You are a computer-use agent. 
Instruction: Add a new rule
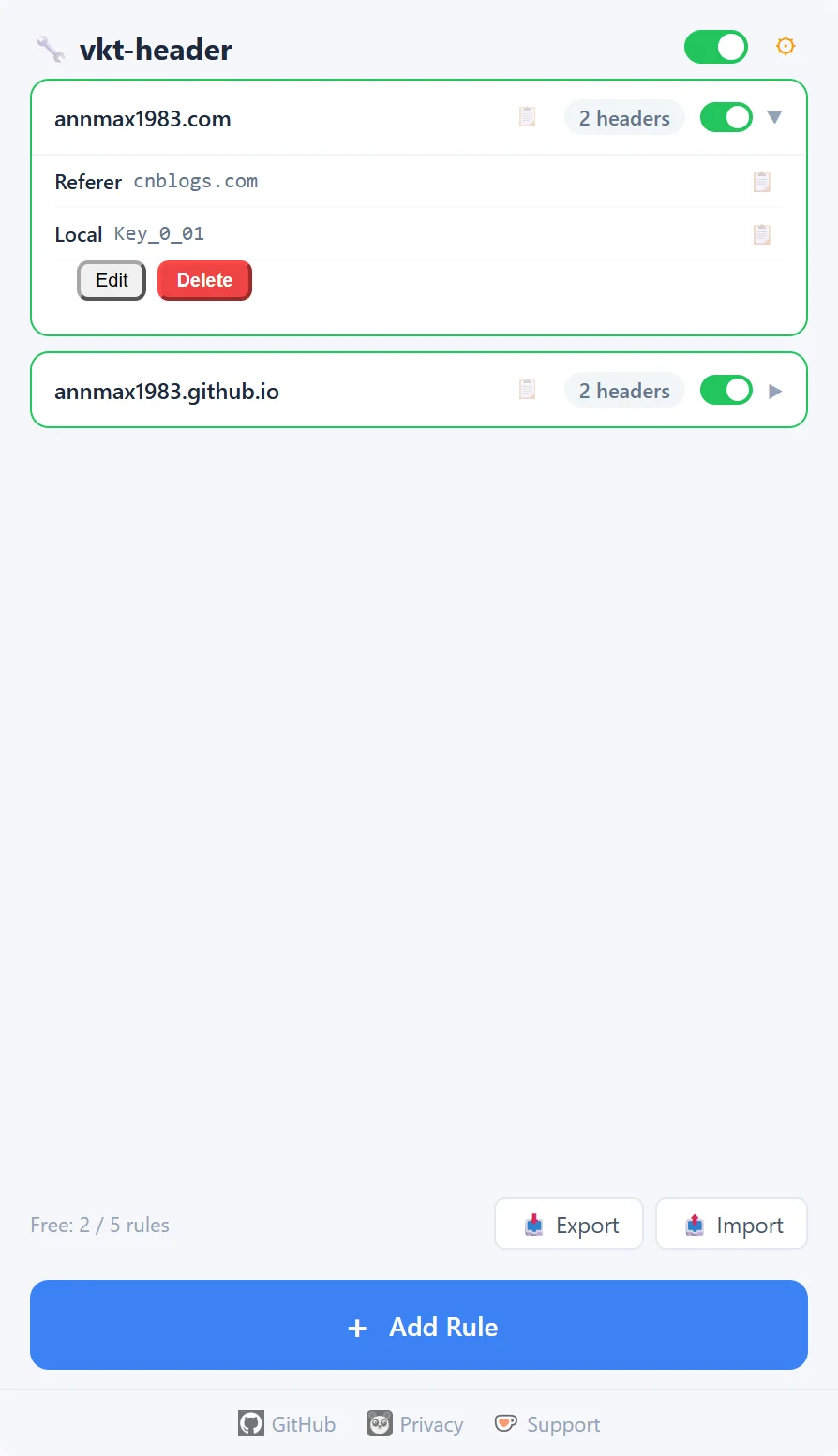click(x=419, y=1325)
